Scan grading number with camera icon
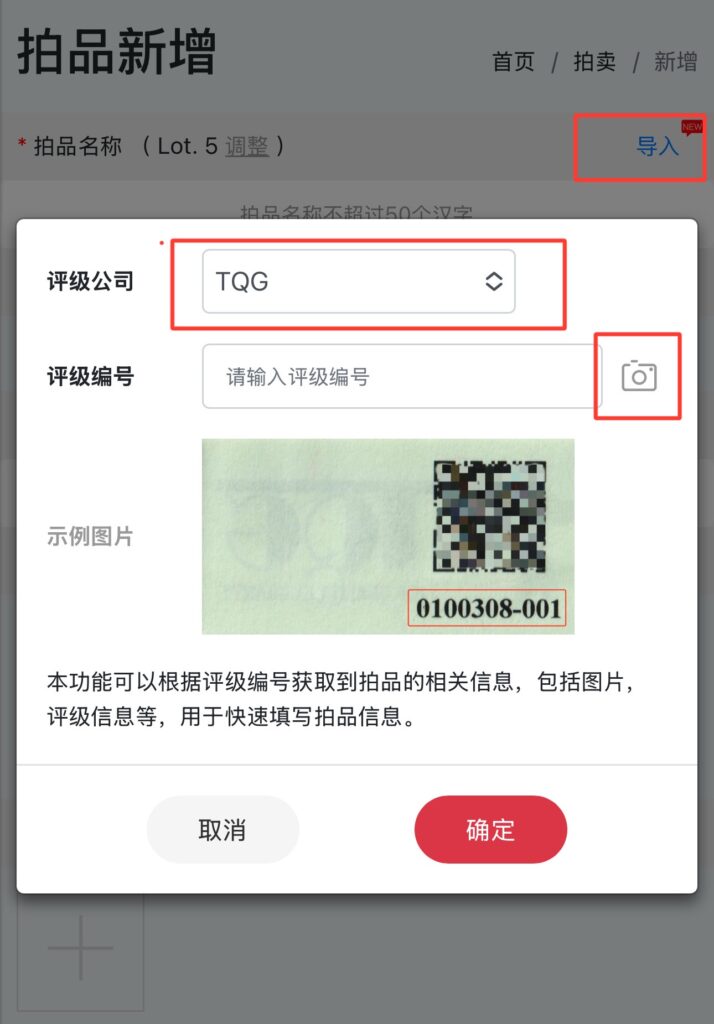The height and width of the screenshot is (1024, 714). [x=639, y=376]
